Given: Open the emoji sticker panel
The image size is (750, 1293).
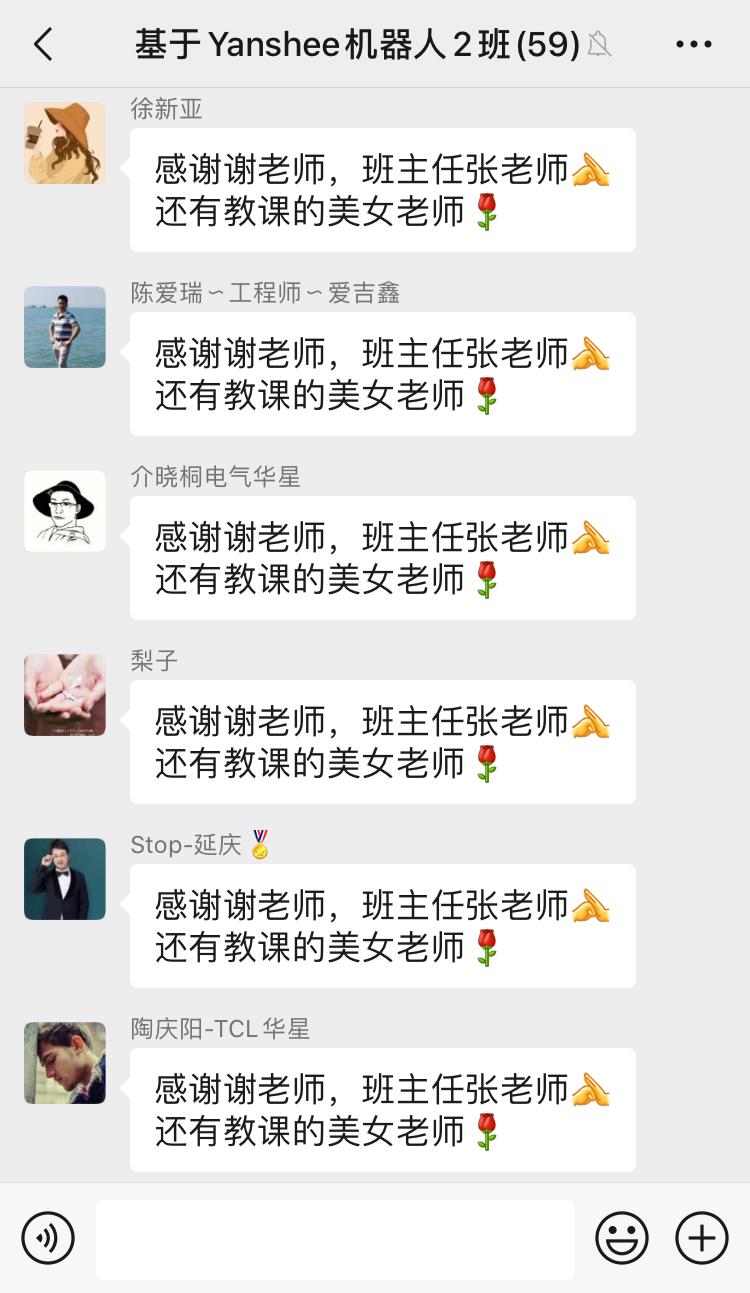Looking at the screenshot, I should point(621,1238).
